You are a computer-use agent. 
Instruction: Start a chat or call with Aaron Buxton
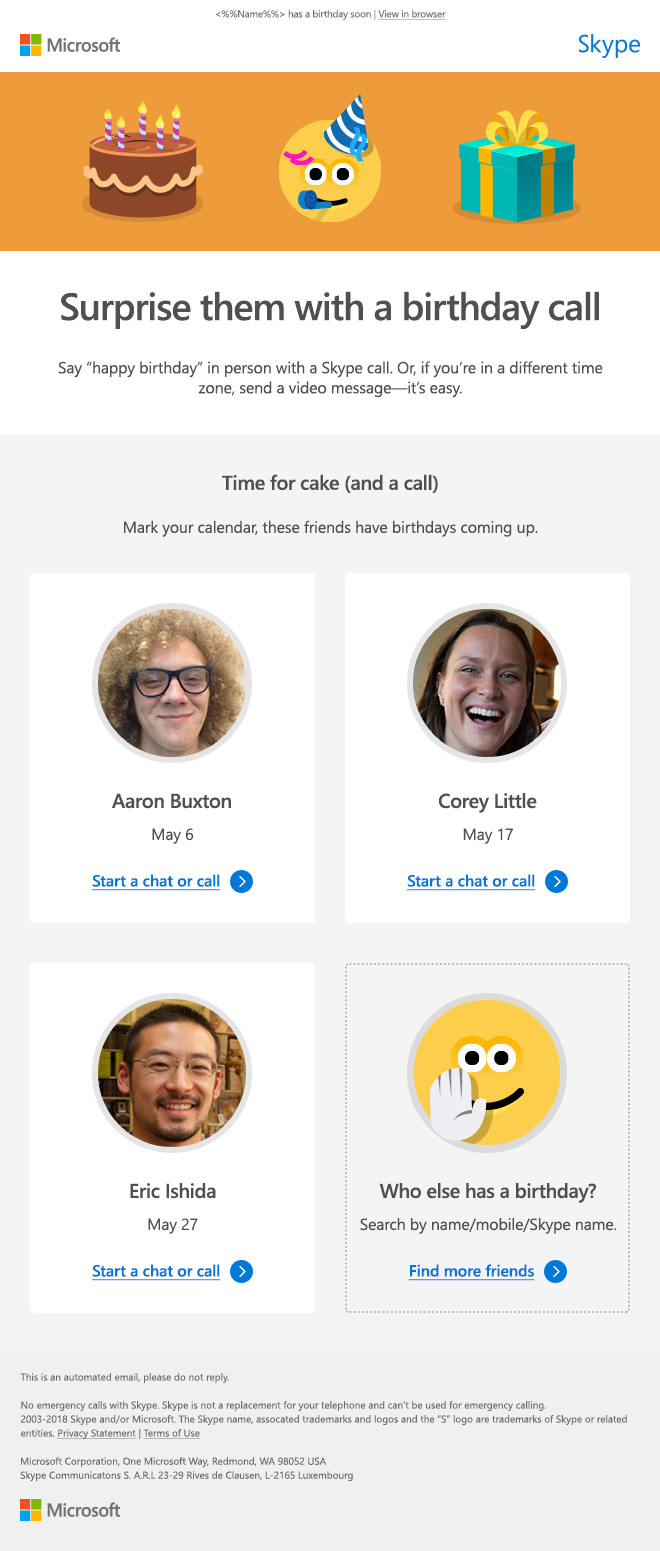coord(156,881)
